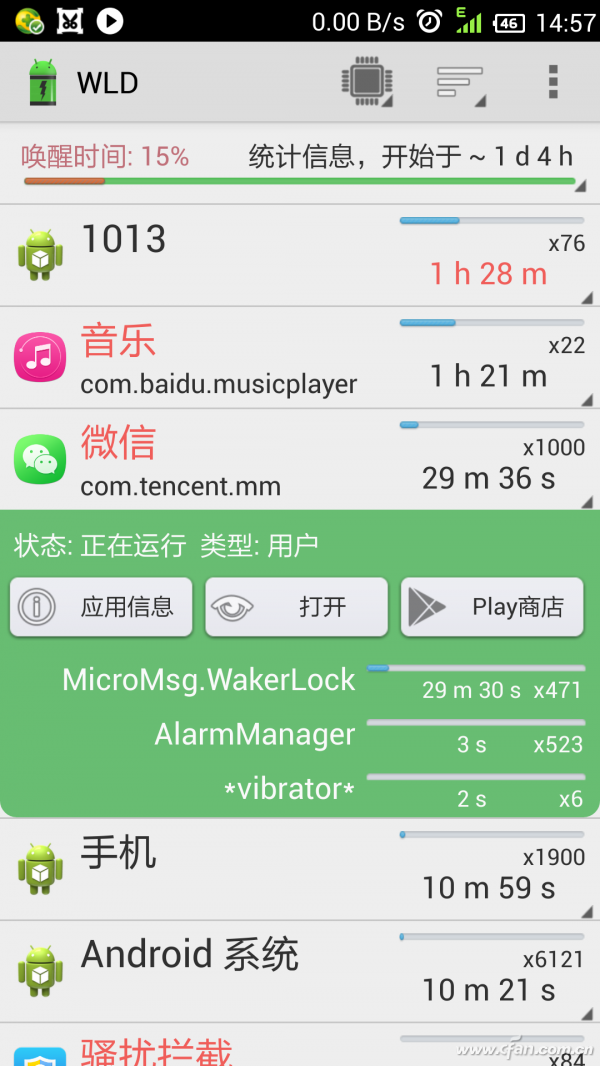Expand the 音乐 com.baidu.musicplayer row

(300, 358)
